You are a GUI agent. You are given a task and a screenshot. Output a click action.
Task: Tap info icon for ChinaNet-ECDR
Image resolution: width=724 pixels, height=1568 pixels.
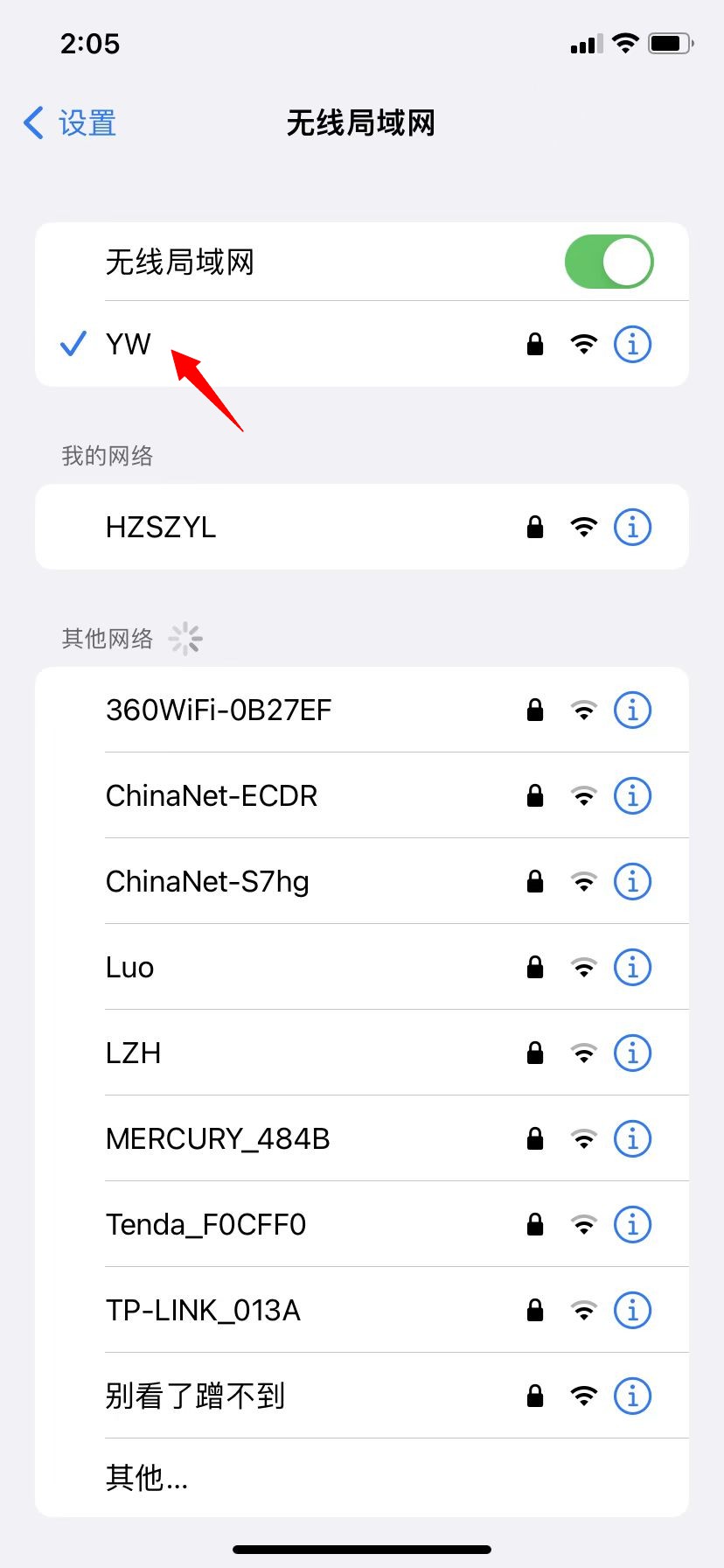(632, 795)
